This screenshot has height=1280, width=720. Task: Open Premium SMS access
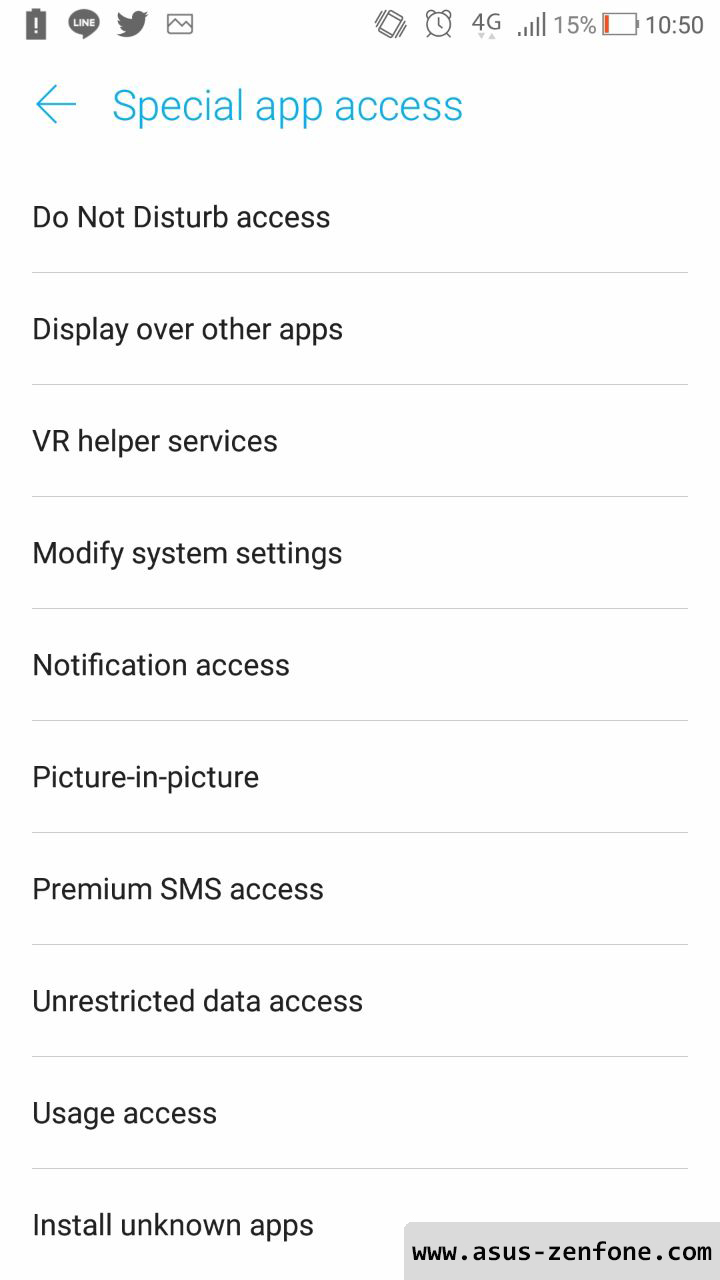[178, 889]
